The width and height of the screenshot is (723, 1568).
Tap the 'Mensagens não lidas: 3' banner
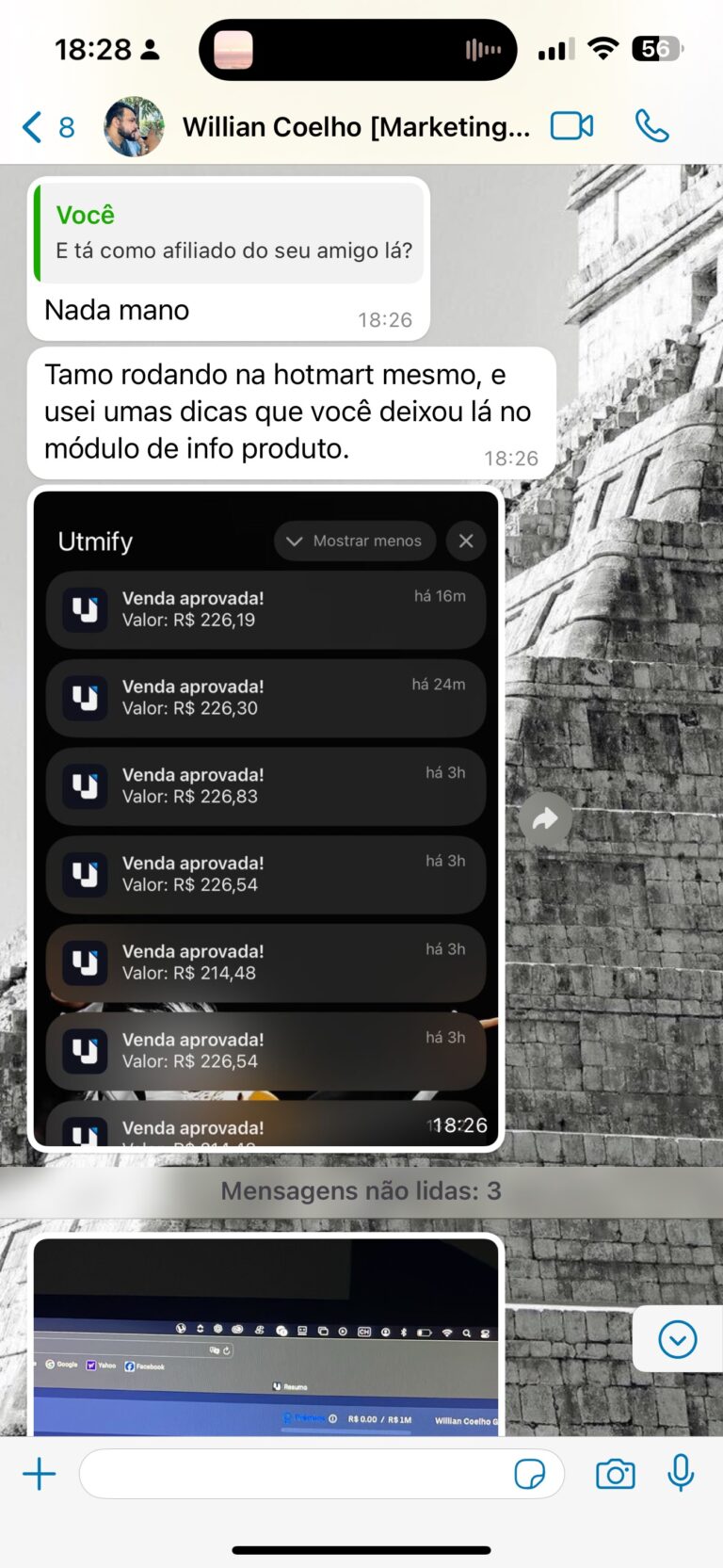coord(361,1190)
